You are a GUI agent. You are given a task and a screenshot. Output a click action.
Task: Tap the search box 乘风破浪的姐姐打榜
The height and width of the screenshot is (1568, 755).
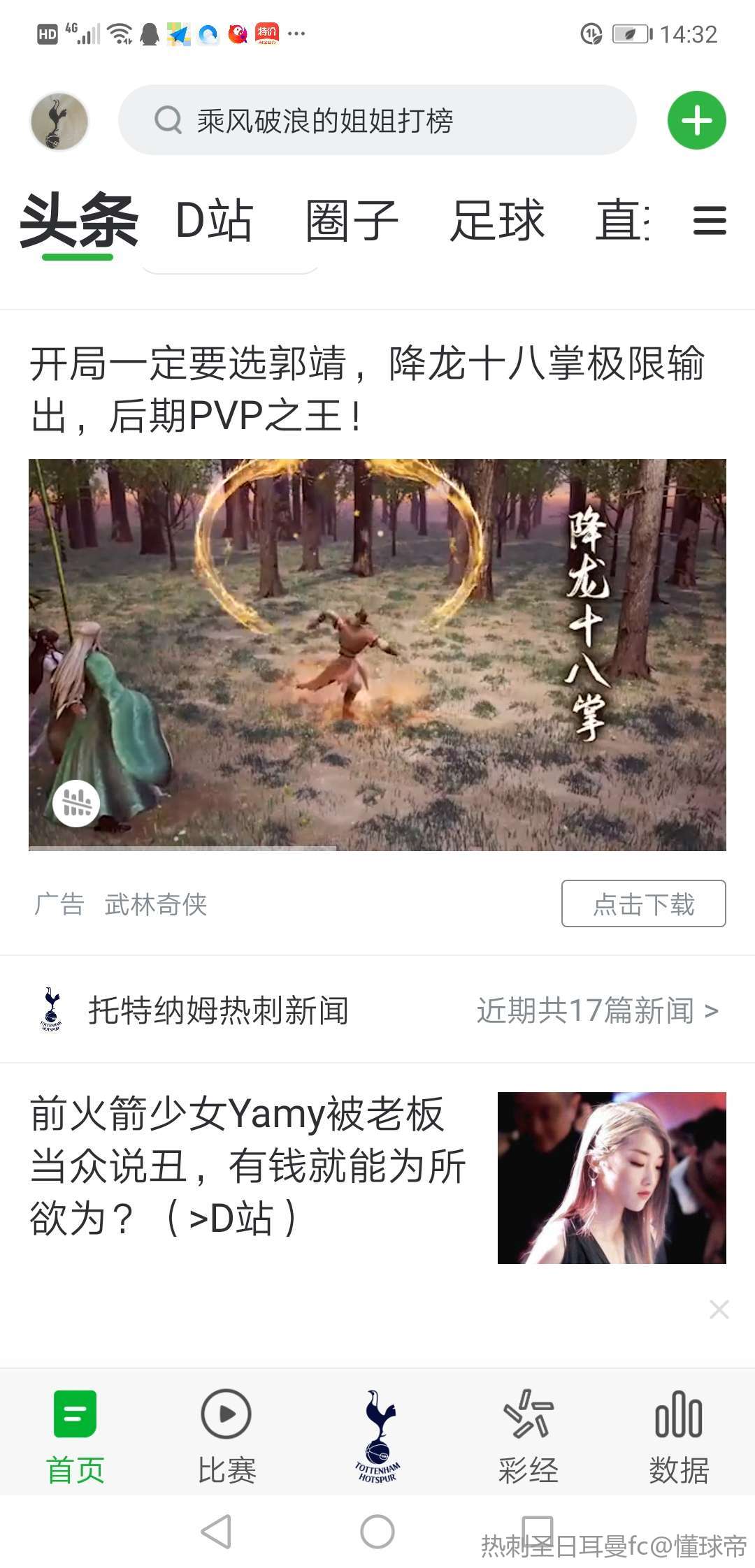(x=377, y=120)
